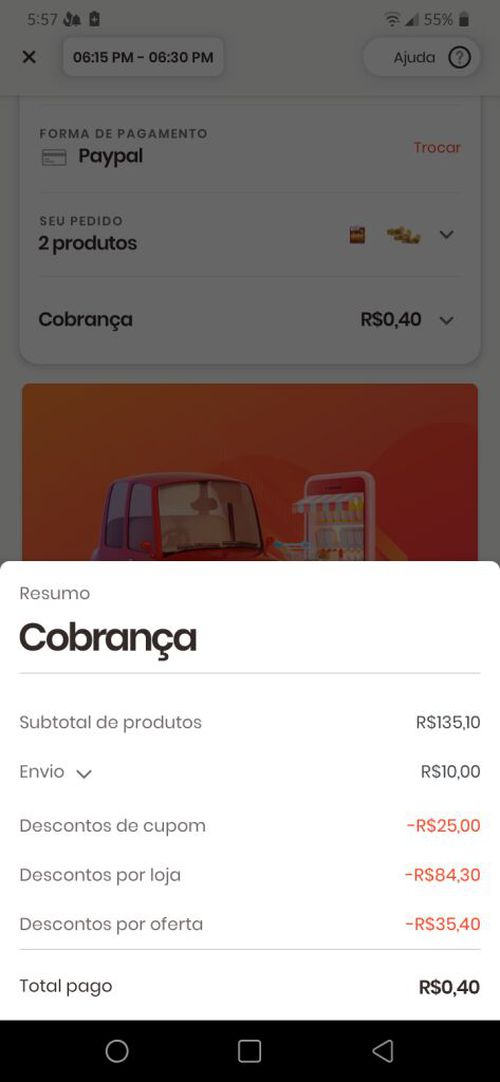500x1082 pixels.
Task: Open recent apps from navigation bar
Action: (249, 1051)
